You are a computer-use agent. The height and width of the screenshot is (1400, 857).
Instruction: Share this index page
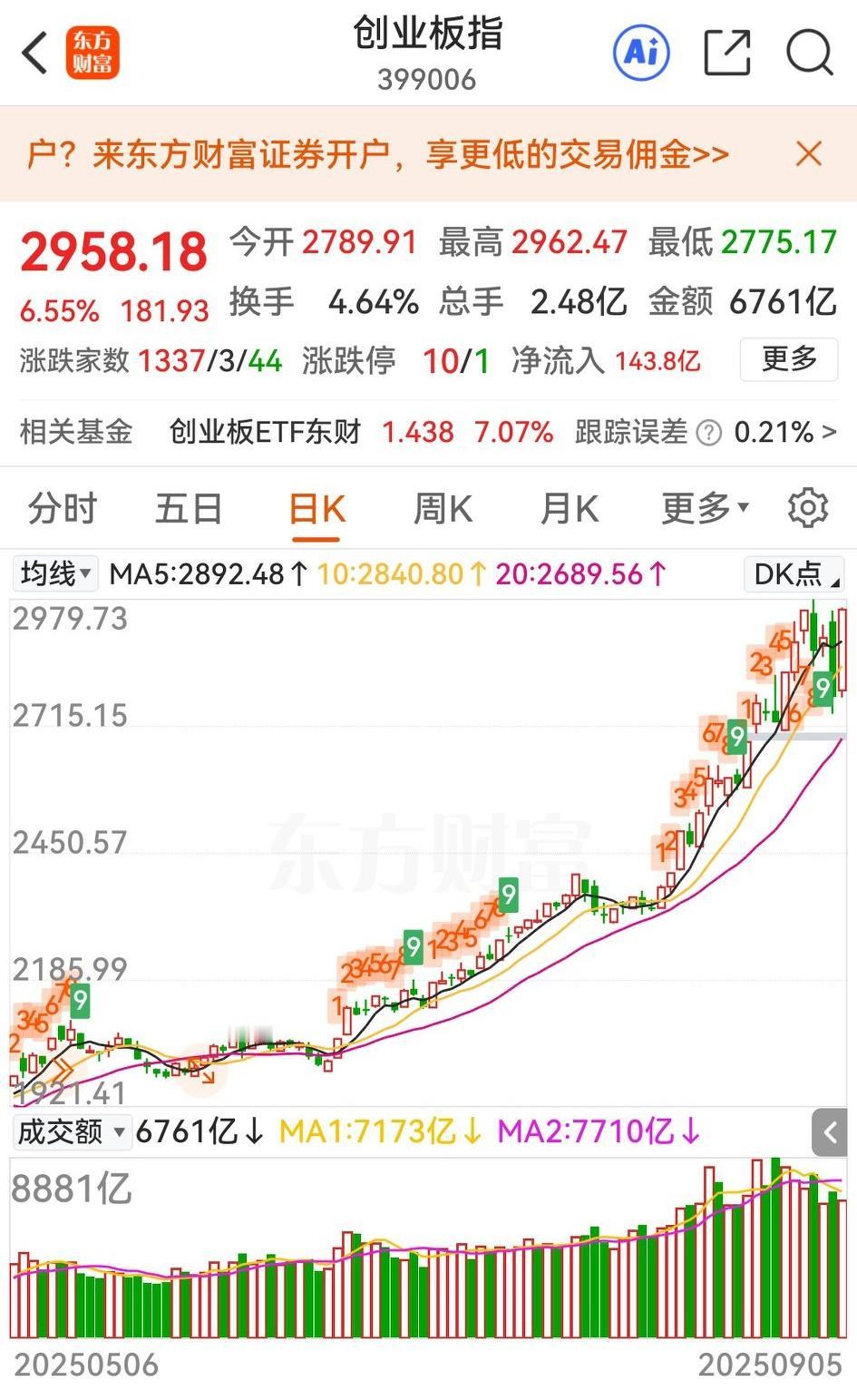727,53
